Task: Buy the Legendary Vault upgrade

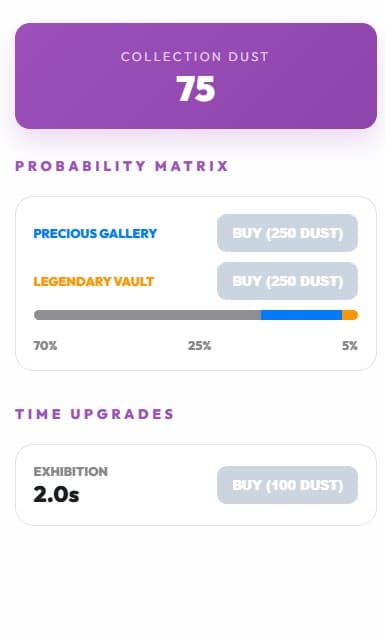Action: click(287, 281)
